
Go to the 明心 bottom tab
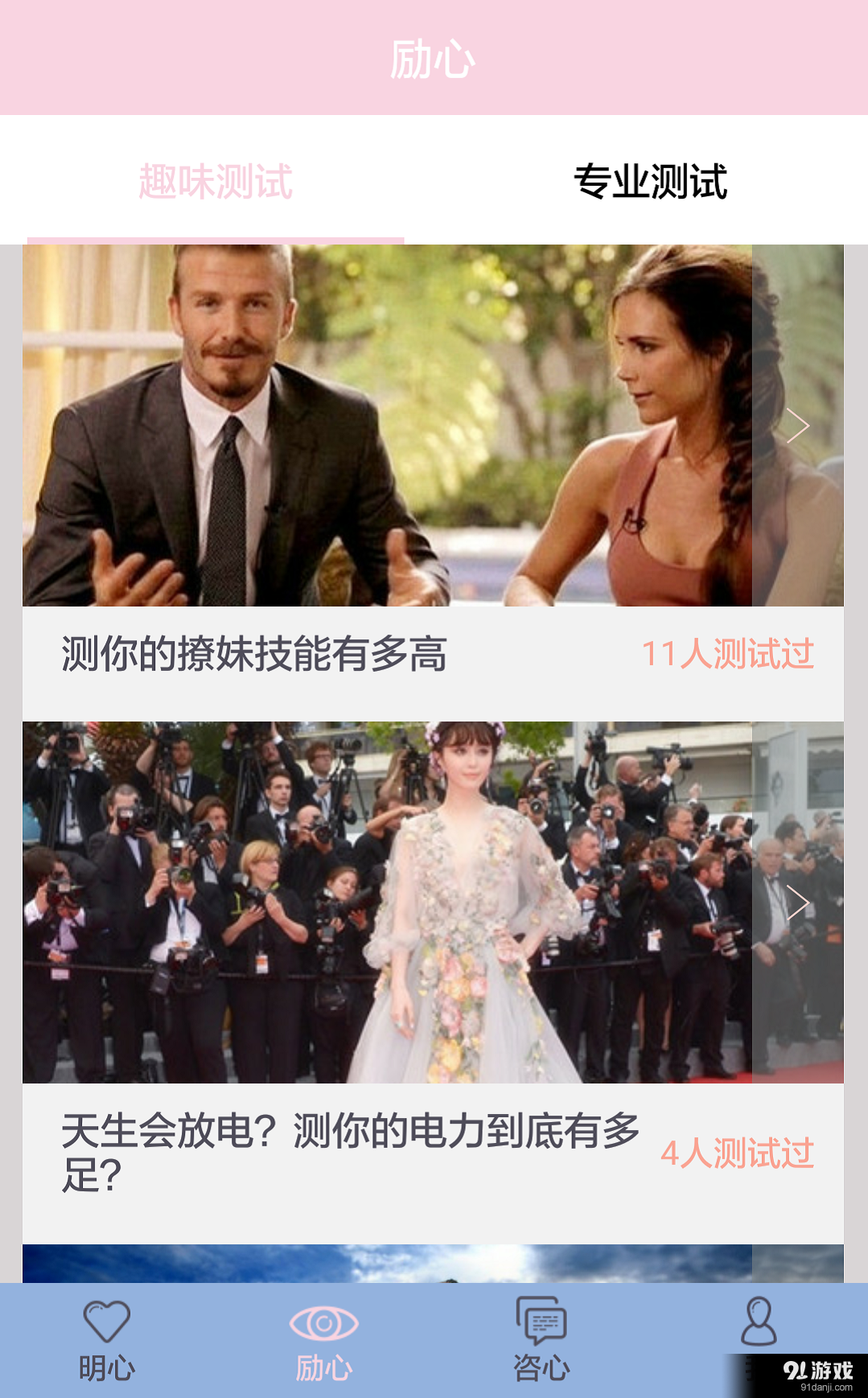coord(107,1339)
